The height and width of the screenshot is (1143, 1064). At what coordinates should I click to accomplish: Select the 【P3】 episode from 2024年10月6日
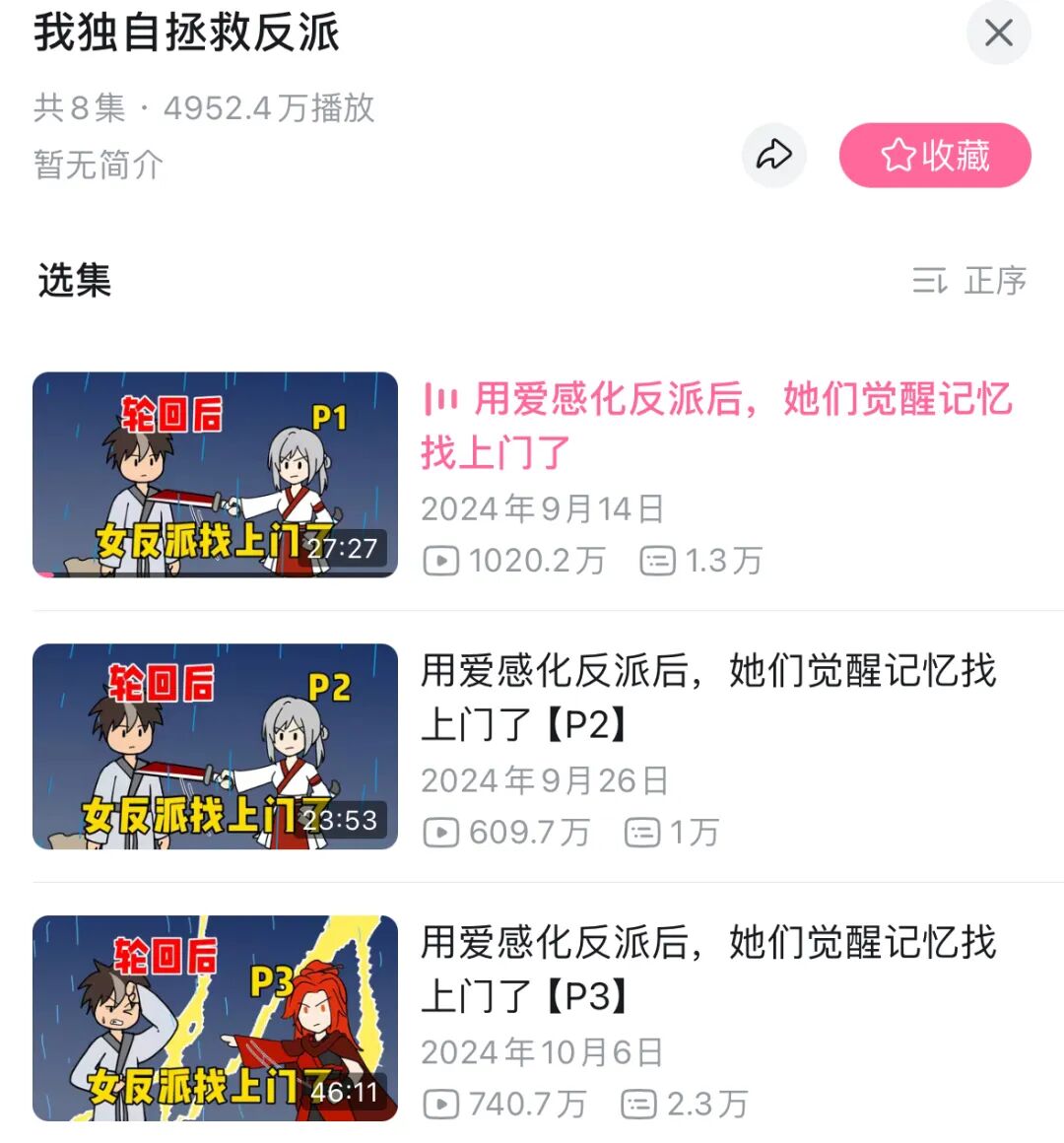pyautogui.click(x=215, y=1018)
